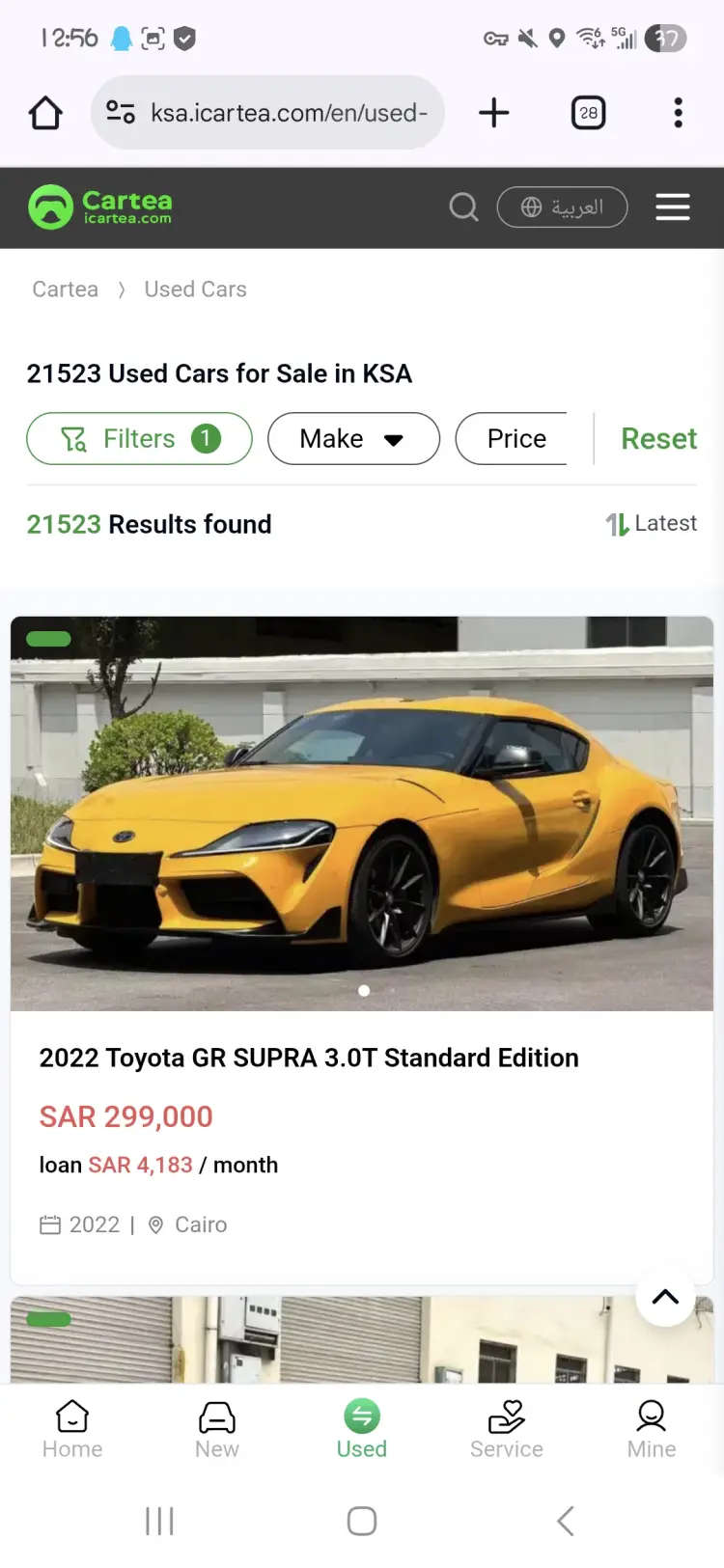Open the browser overflow menu
724x1568 pixels.
click(678, 113)
